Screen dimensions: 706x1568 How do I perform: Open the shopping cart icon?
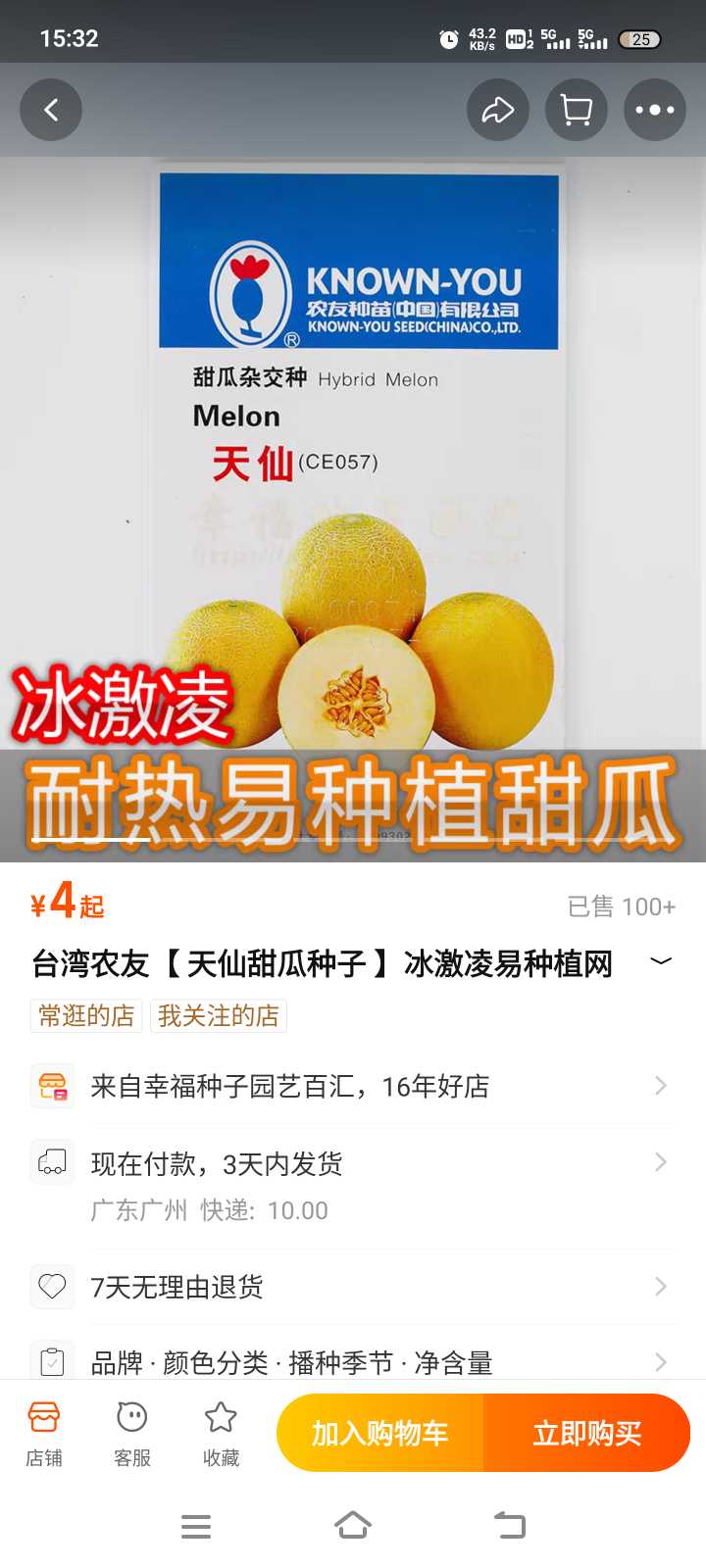coord(576,110)
